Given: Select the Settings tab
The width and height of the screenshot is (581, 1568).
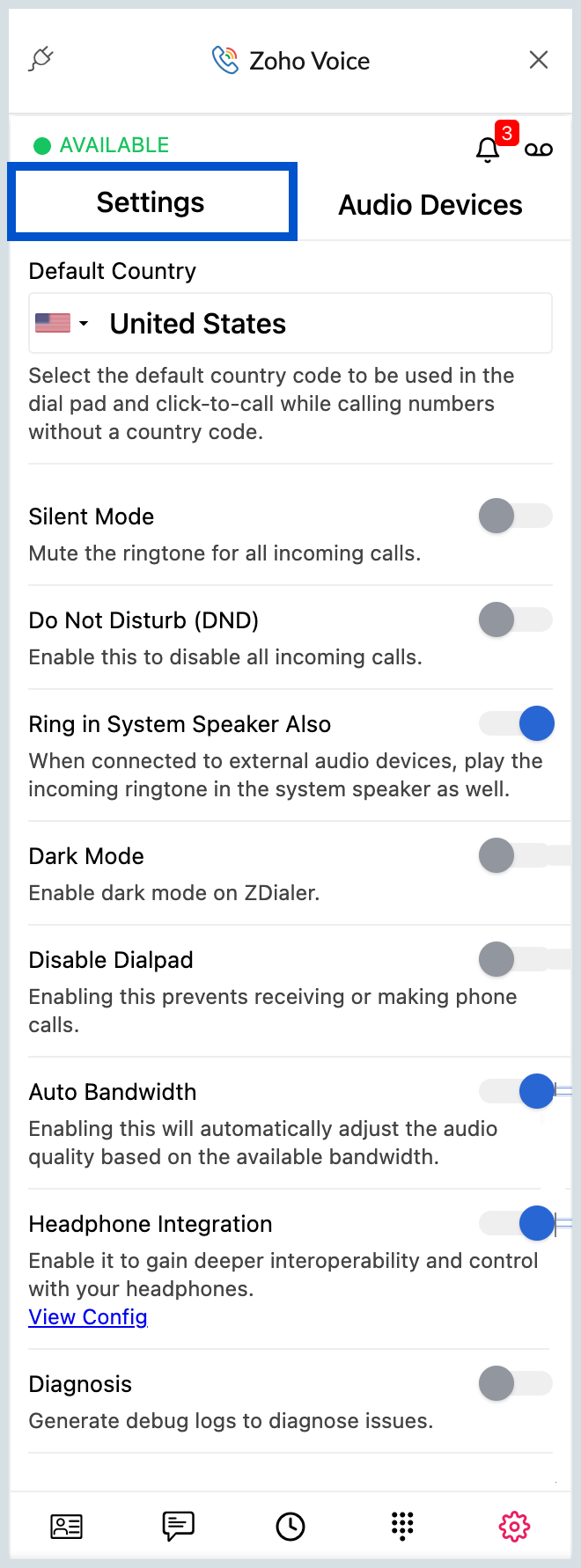Looking at the screenshot, I should [x=151, y=202].
